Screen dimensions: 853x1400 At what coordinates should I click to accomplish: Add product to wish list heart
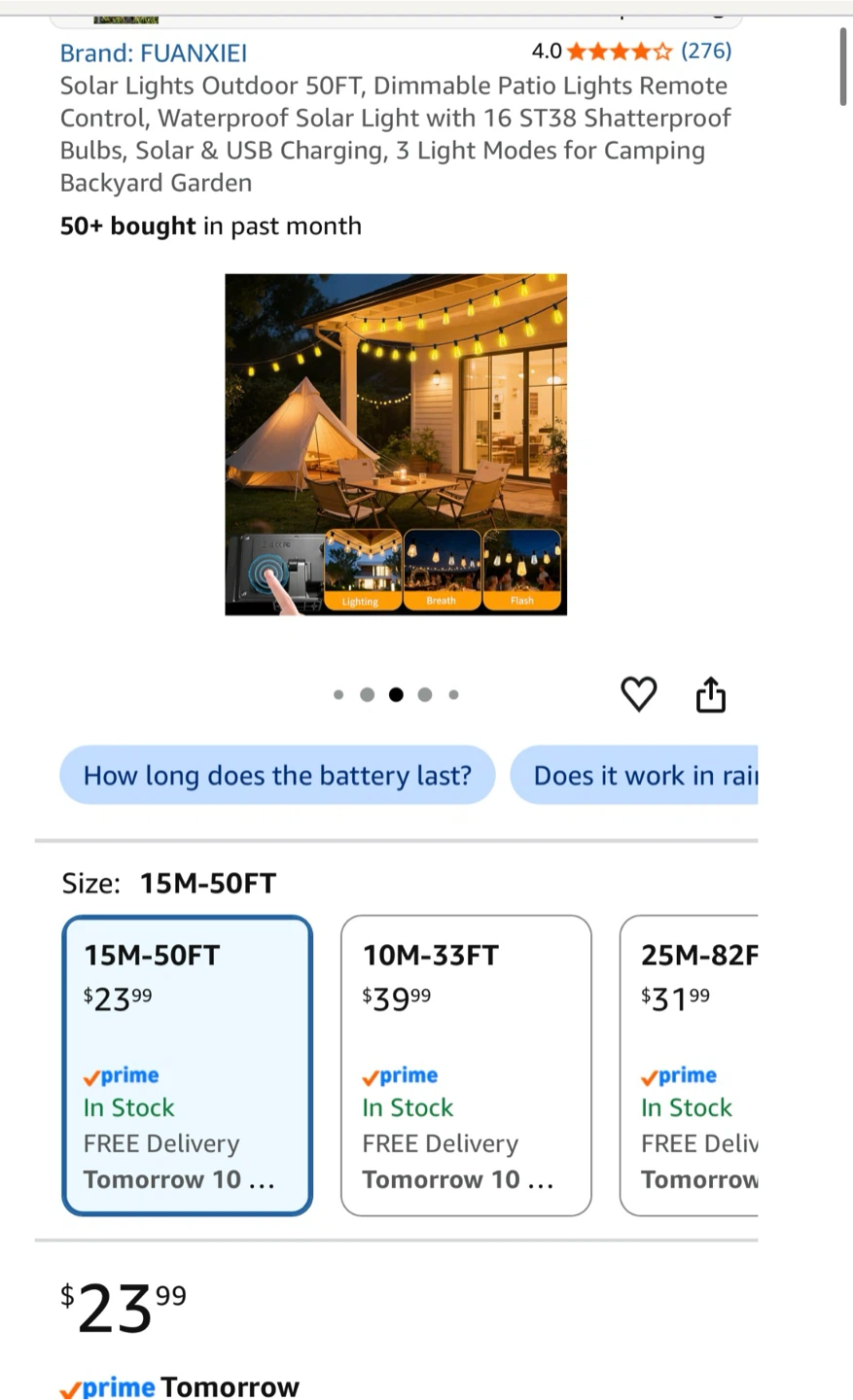pyautogui.click(x=639, y=694)
